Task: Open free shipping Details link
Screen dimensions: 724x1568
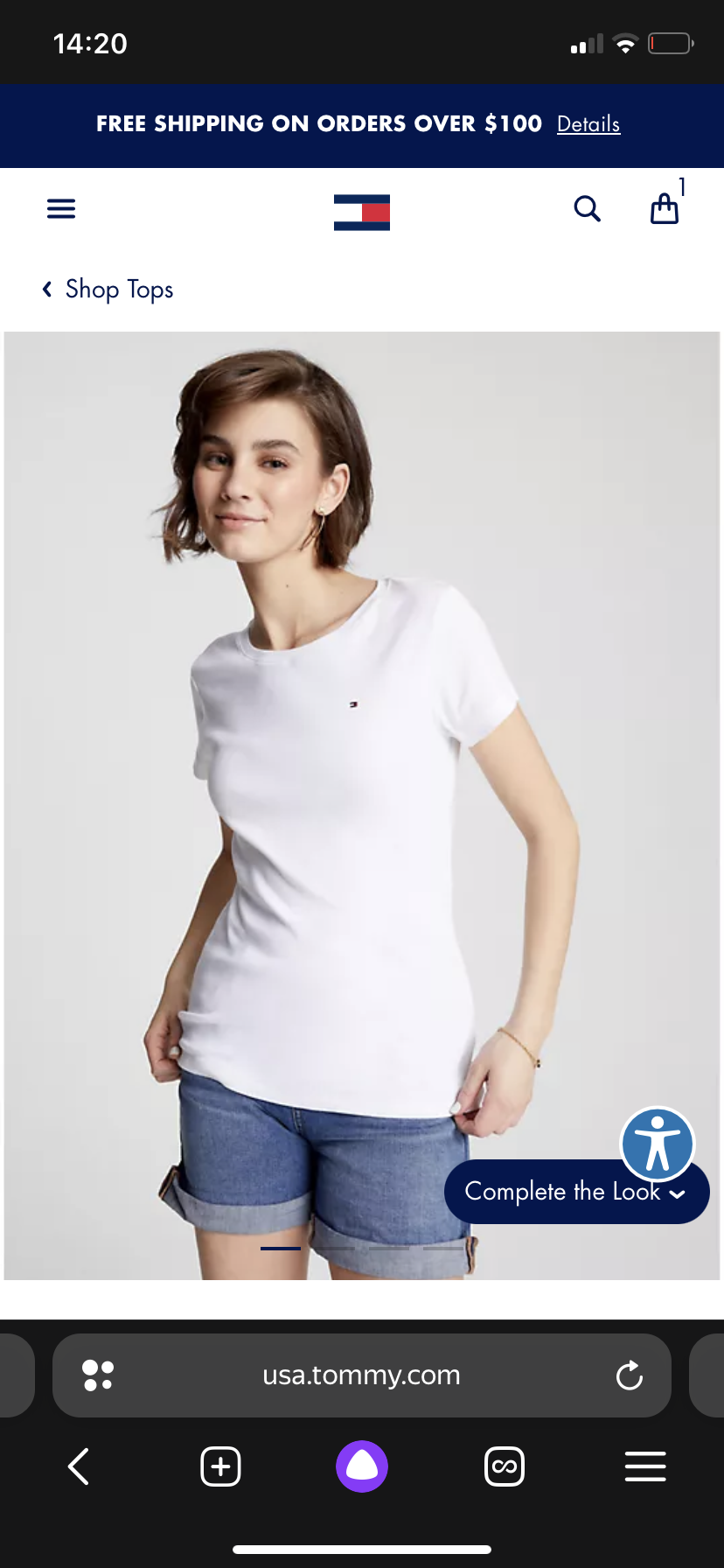Action: point(588,124)
